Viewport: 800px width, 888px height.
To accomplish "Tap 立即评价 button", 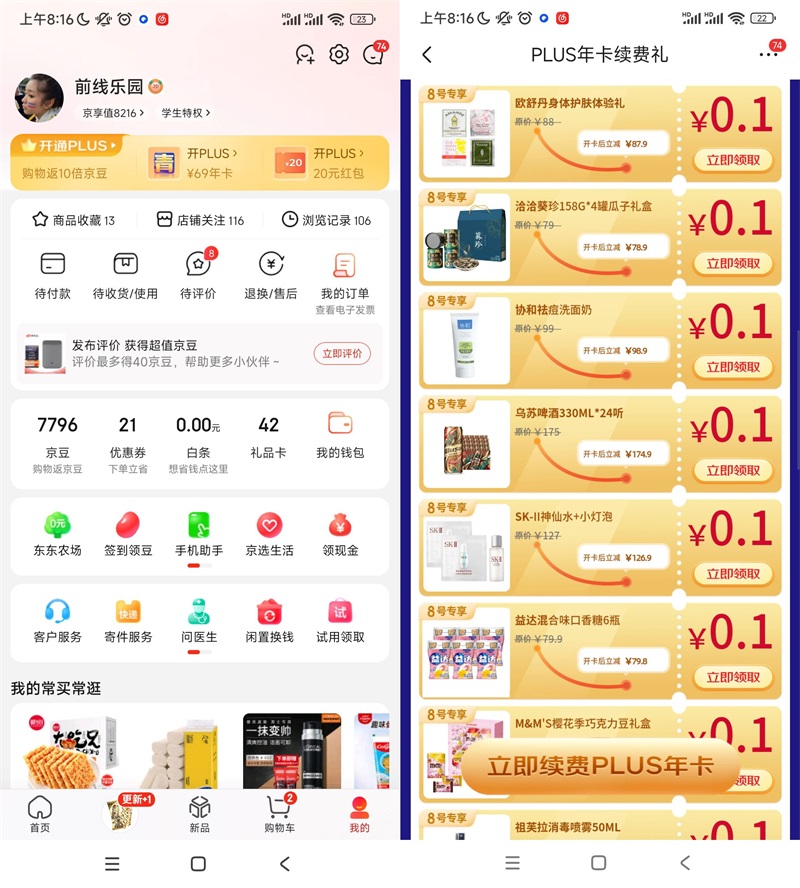I will tap(342, 354).
